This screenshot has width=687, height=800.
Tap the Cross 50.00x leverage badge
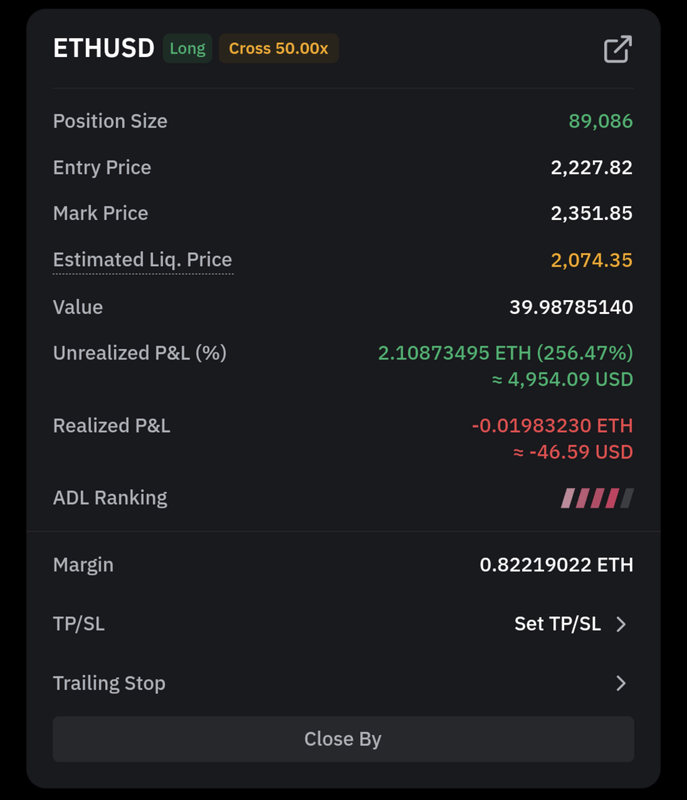coord(278,48)
